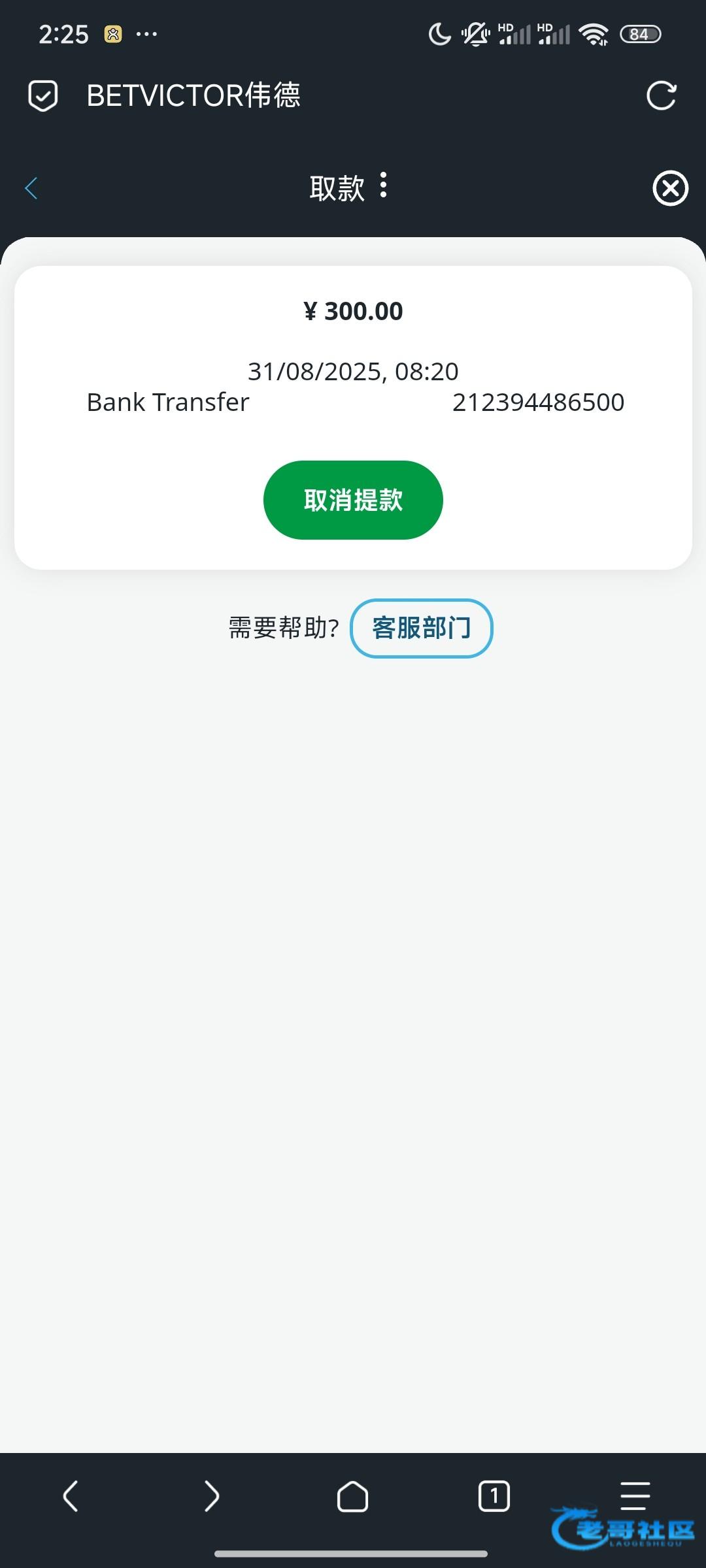This screenshot has height=1568, width=706.
Task: Go back with the blue arrow
Action: pyautogui.click(x=31, y=188)
